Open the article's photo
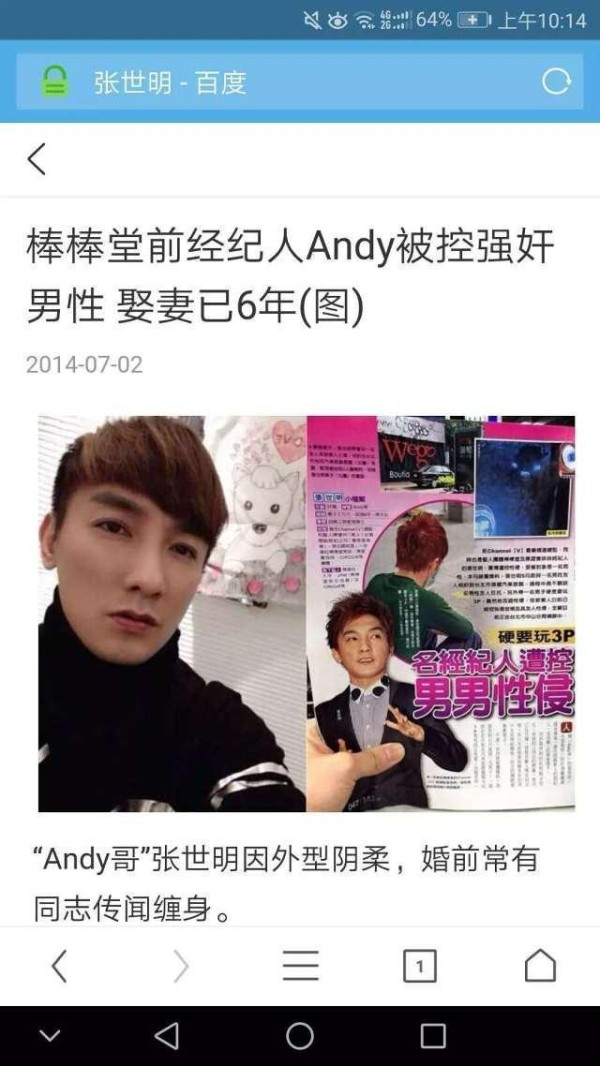Image resolution: width=600 pixels, height=1066 pixels. click(x=307, y=613)
